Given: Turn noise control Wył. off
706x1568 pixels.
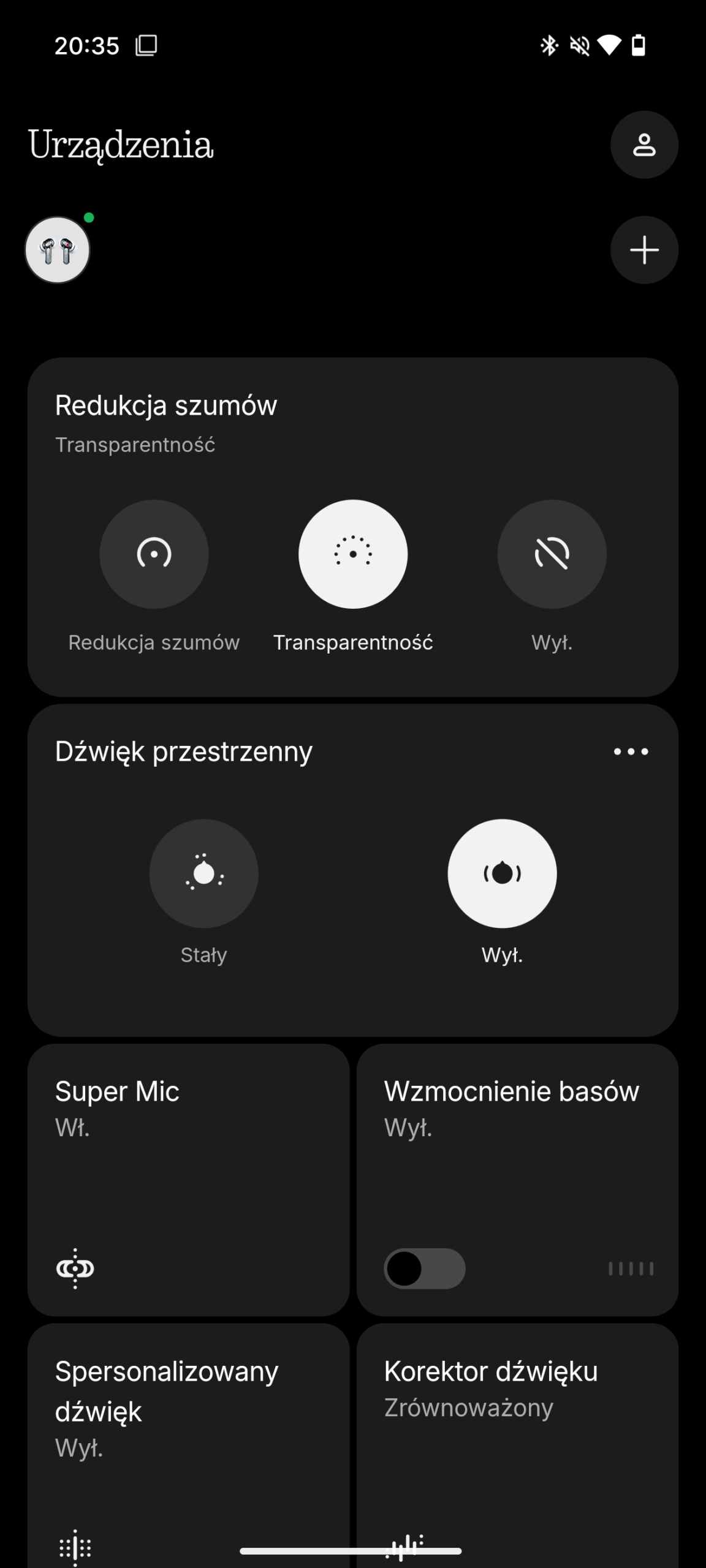Looking at the screenshot, I should pos(552,554).
